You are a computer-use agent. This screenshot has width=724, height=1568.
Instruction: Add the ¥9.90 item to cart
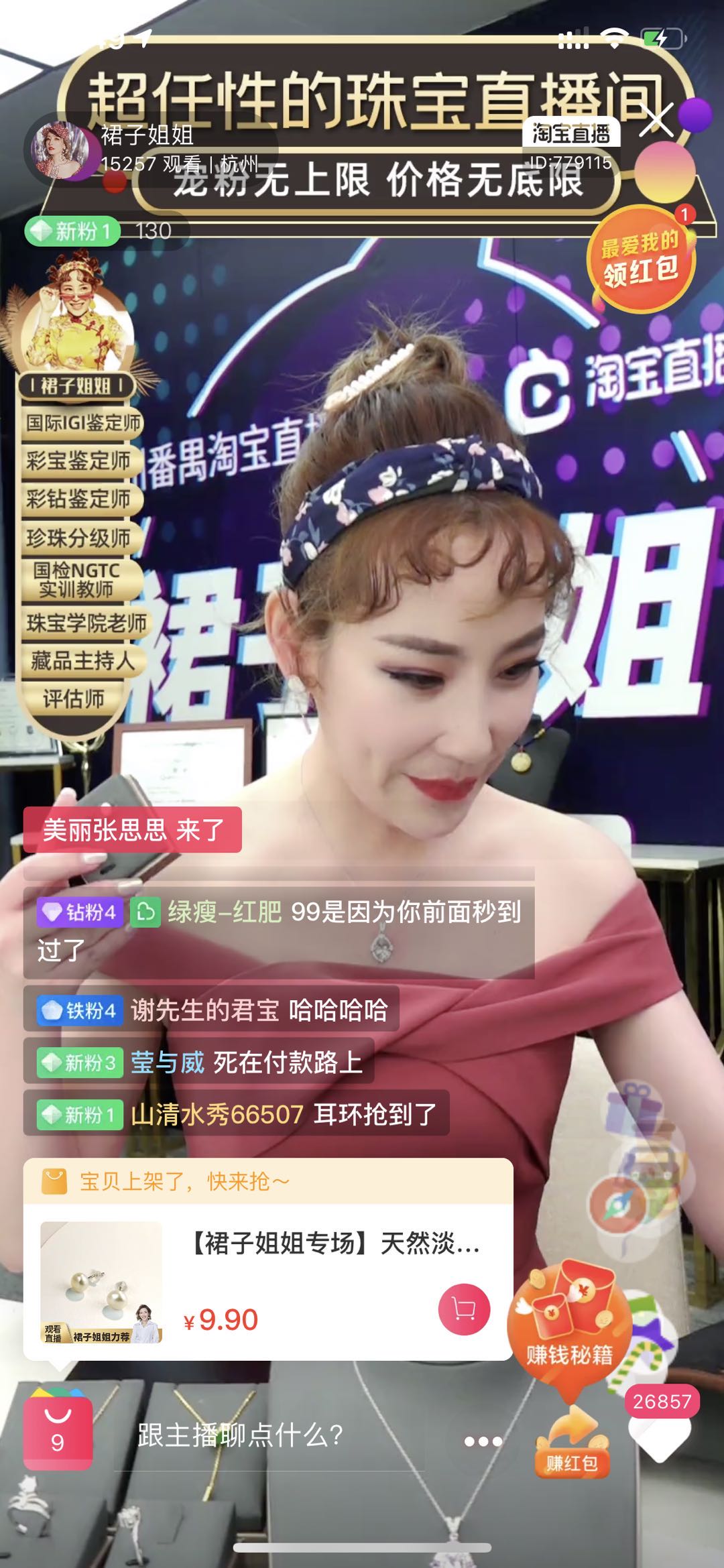[464, 1308]
